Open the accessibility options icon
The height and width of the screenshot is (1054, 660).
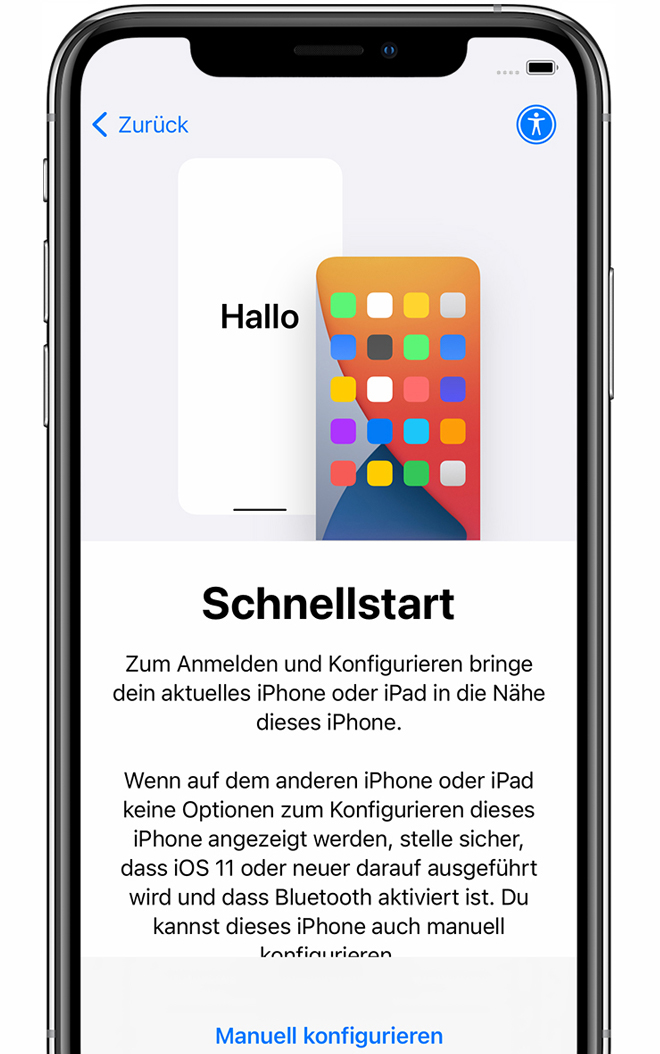coord(536,125)
